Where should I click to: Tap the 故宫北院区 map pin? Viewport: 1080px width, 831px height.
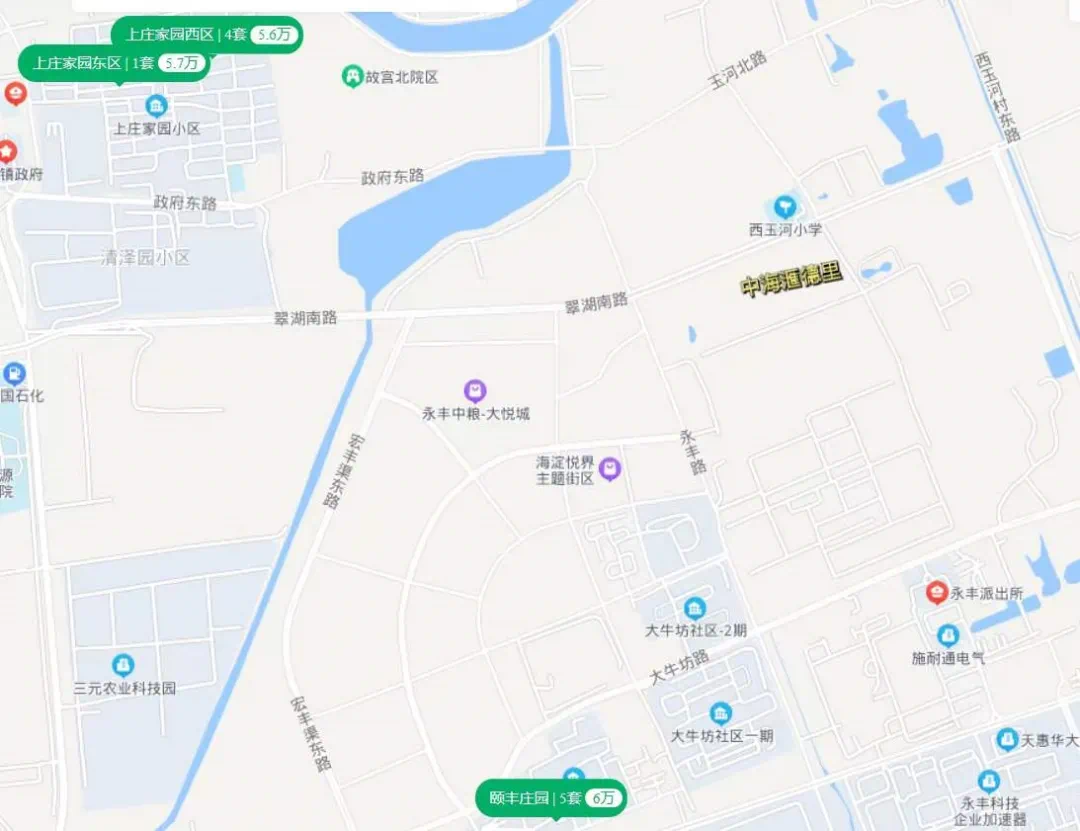pos(352,75)
